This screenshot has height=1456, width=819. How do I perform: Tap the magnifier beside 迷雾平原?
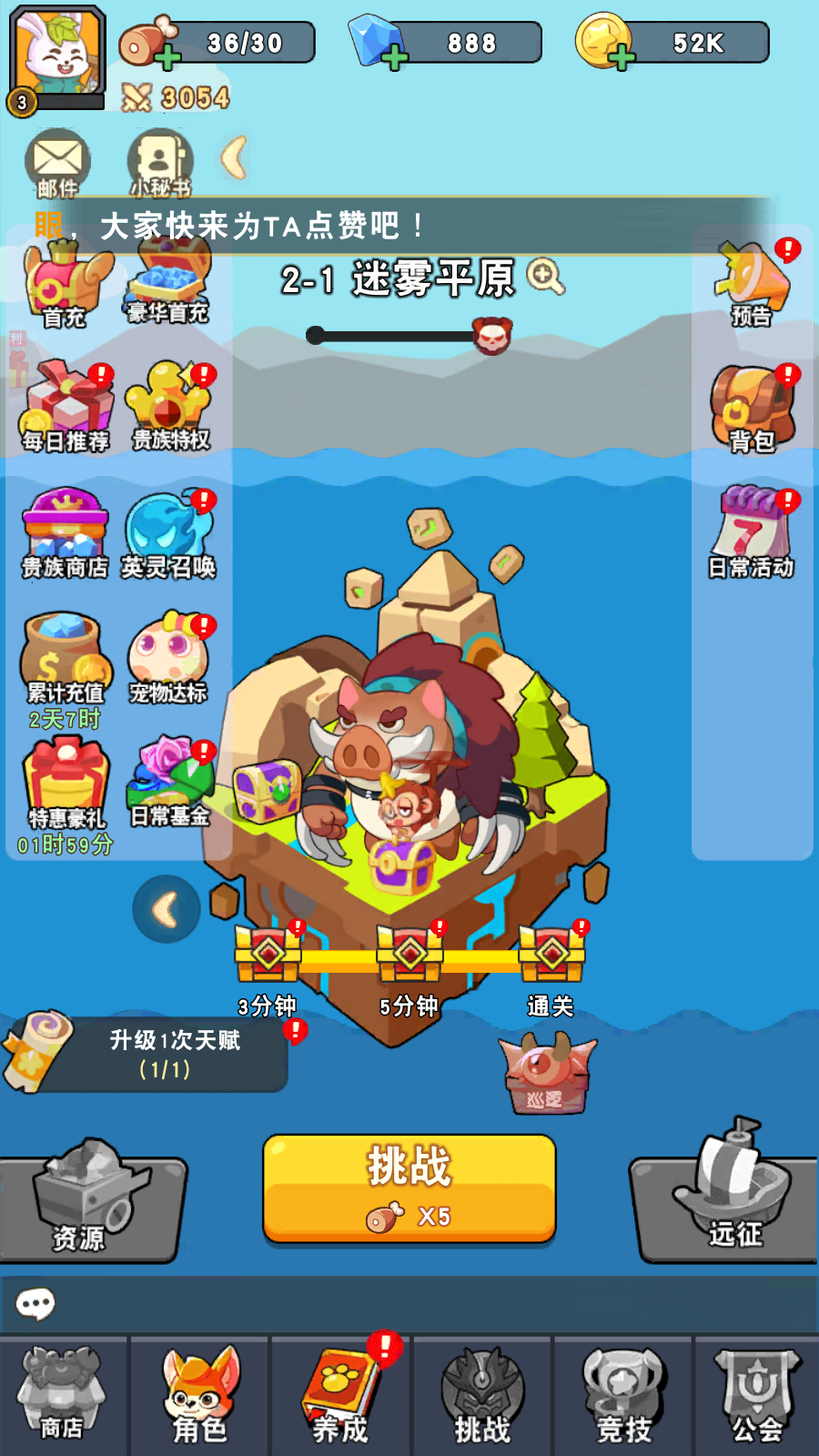[x=545, y=277]
